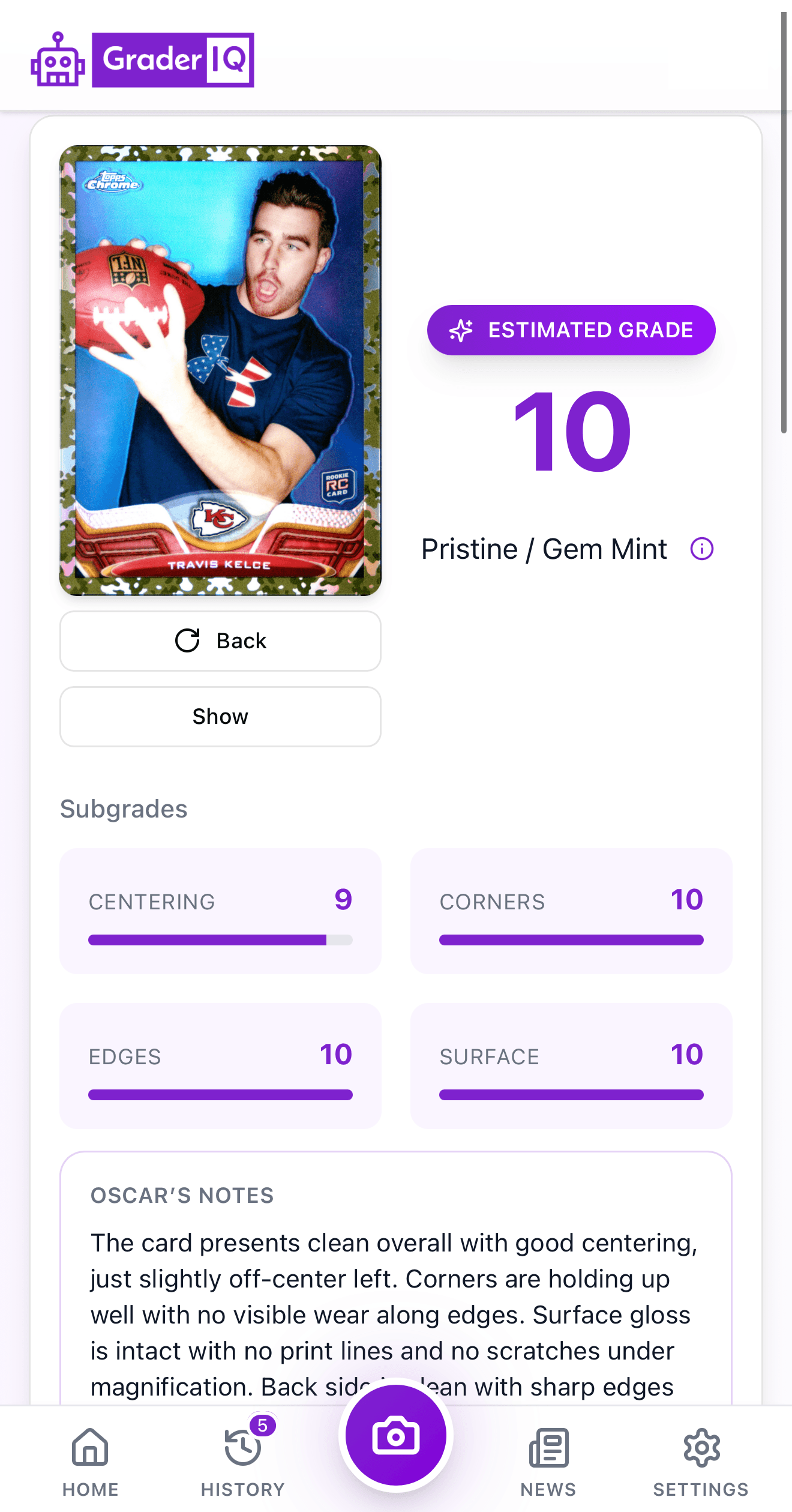Viewport: 792px width, 1512px height.
Task: Tap the Estimated Grade purple badge
Action: pos(571,330)
